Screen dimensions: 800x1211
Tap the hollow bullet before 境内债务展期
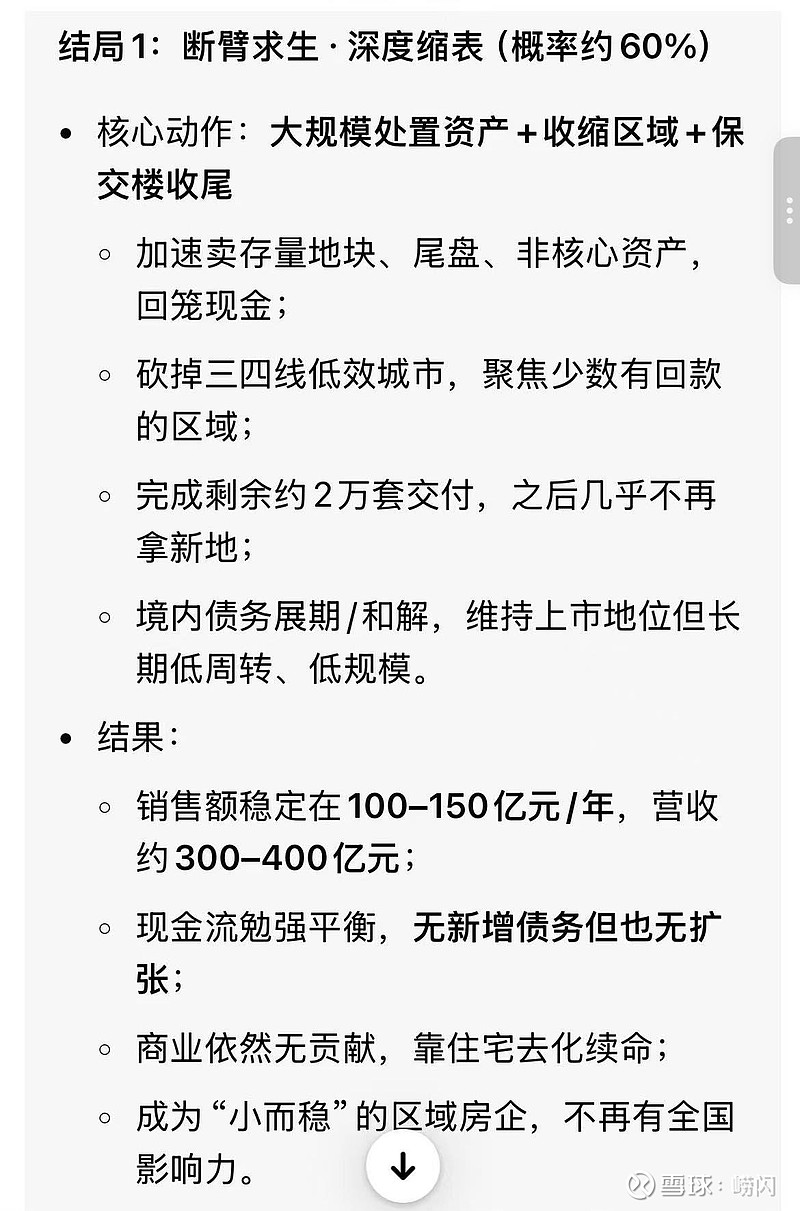[x=104, y=618]
